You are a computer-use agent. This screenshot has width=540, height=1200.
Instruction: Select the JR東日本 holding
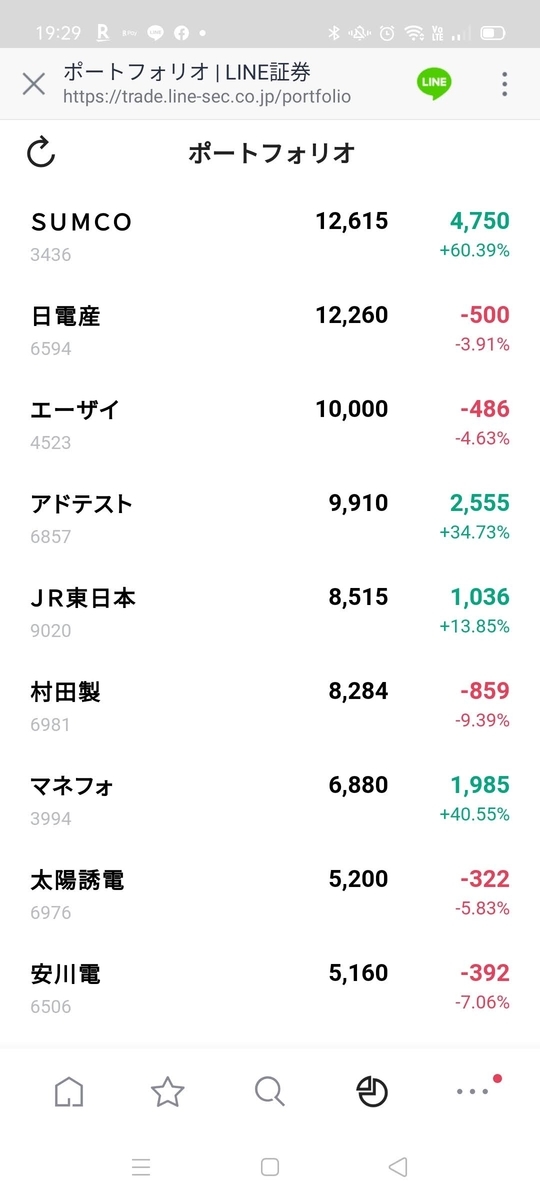(x=270, y=612)
